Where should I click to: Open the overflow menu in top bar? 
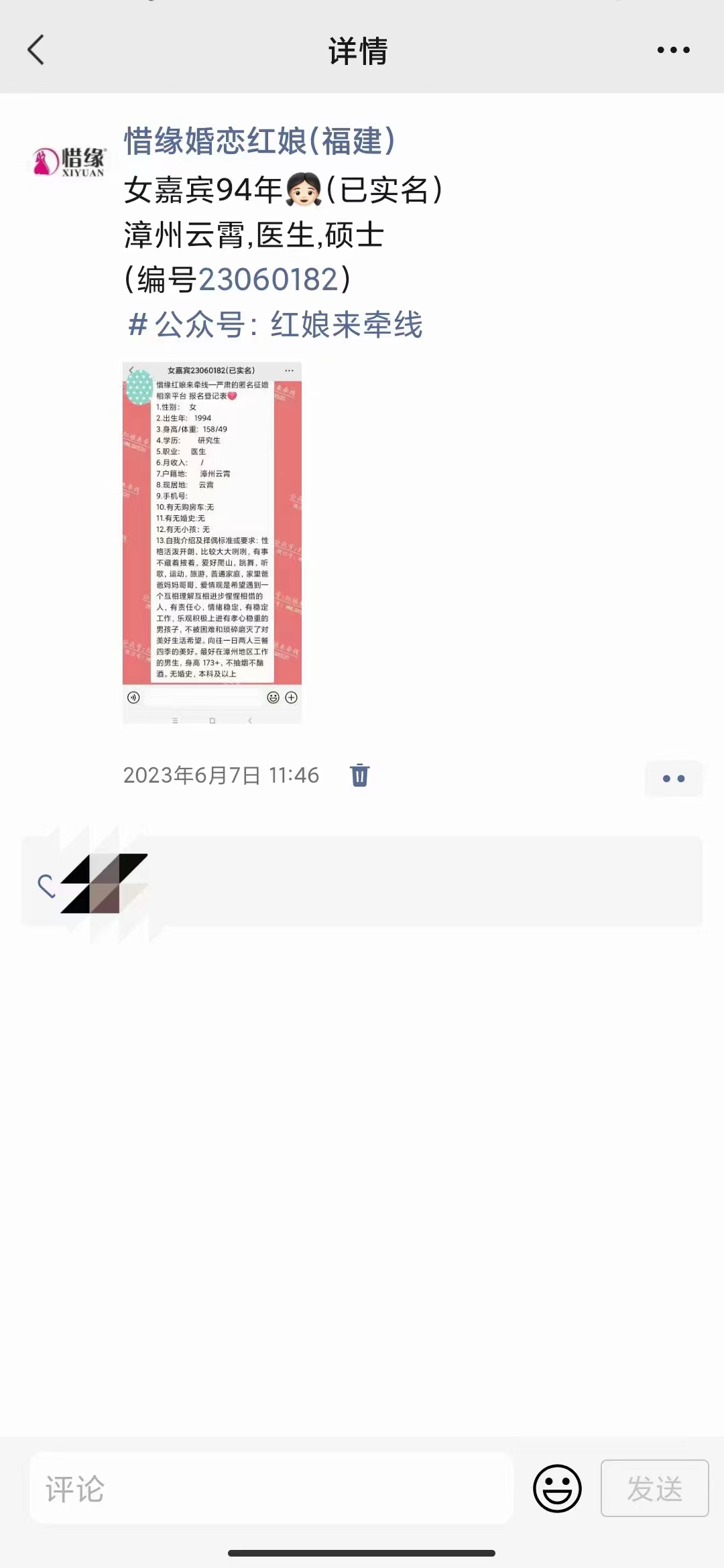click(x=673, y=50)
